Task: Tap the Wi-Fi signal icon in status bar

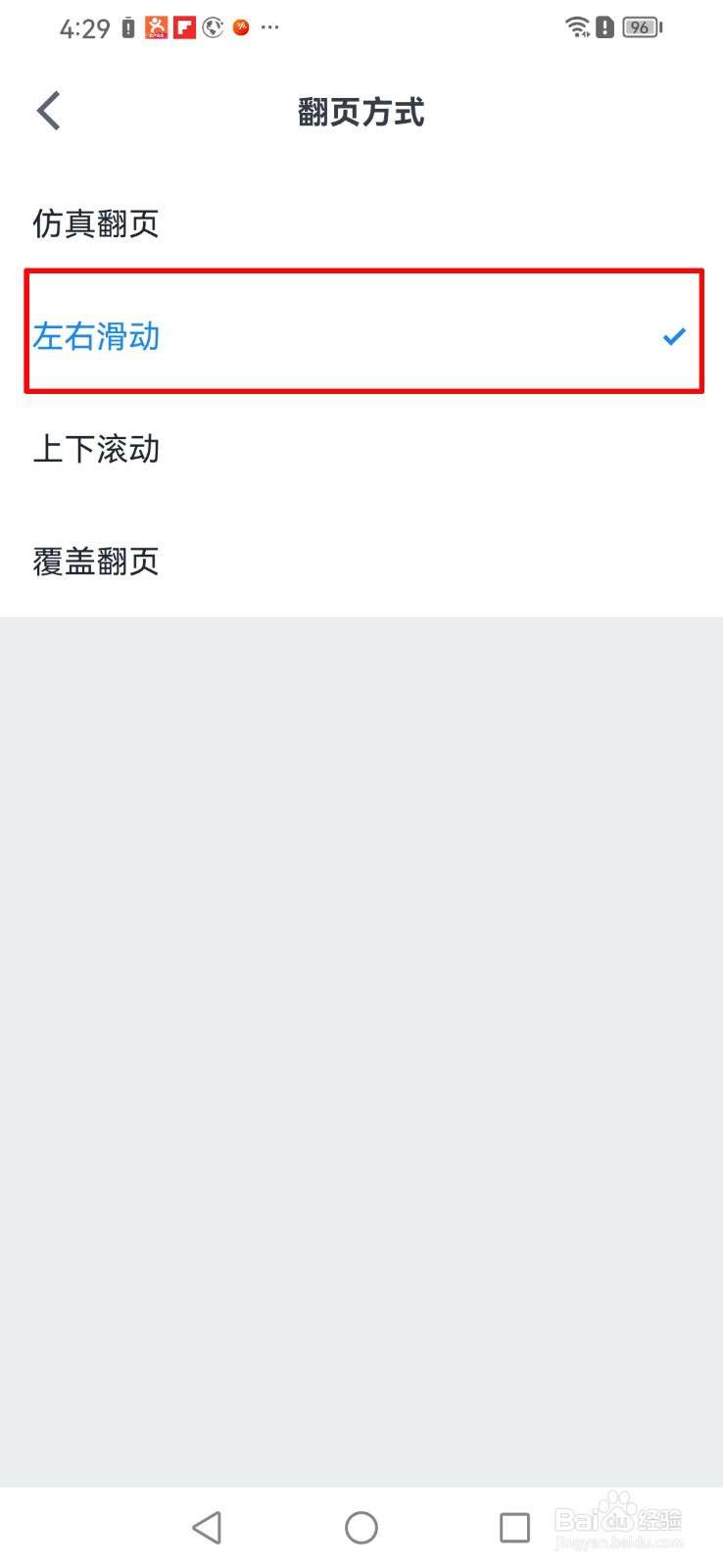Action: [x=576, y=26]
